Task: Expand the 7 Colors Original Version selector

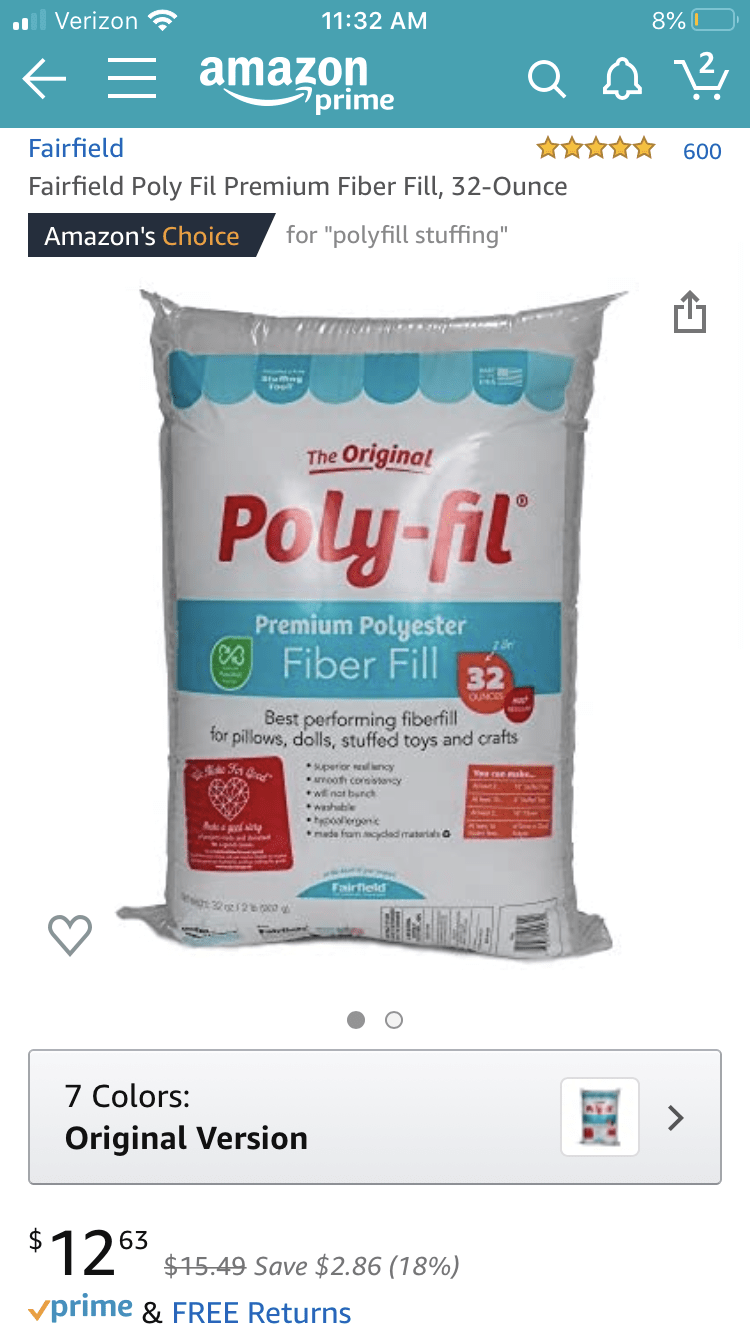Action: coord(375,1117)
